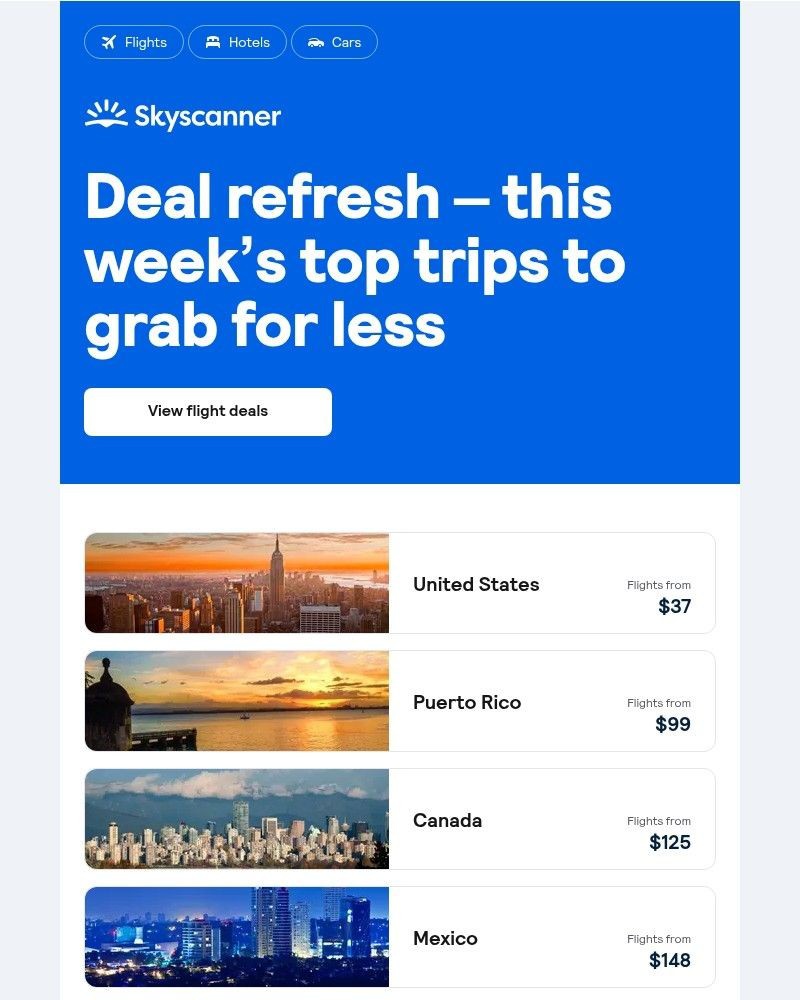800x1000 pixels.
Task: Select the $37 United States fare
Action: pos(674,607)
